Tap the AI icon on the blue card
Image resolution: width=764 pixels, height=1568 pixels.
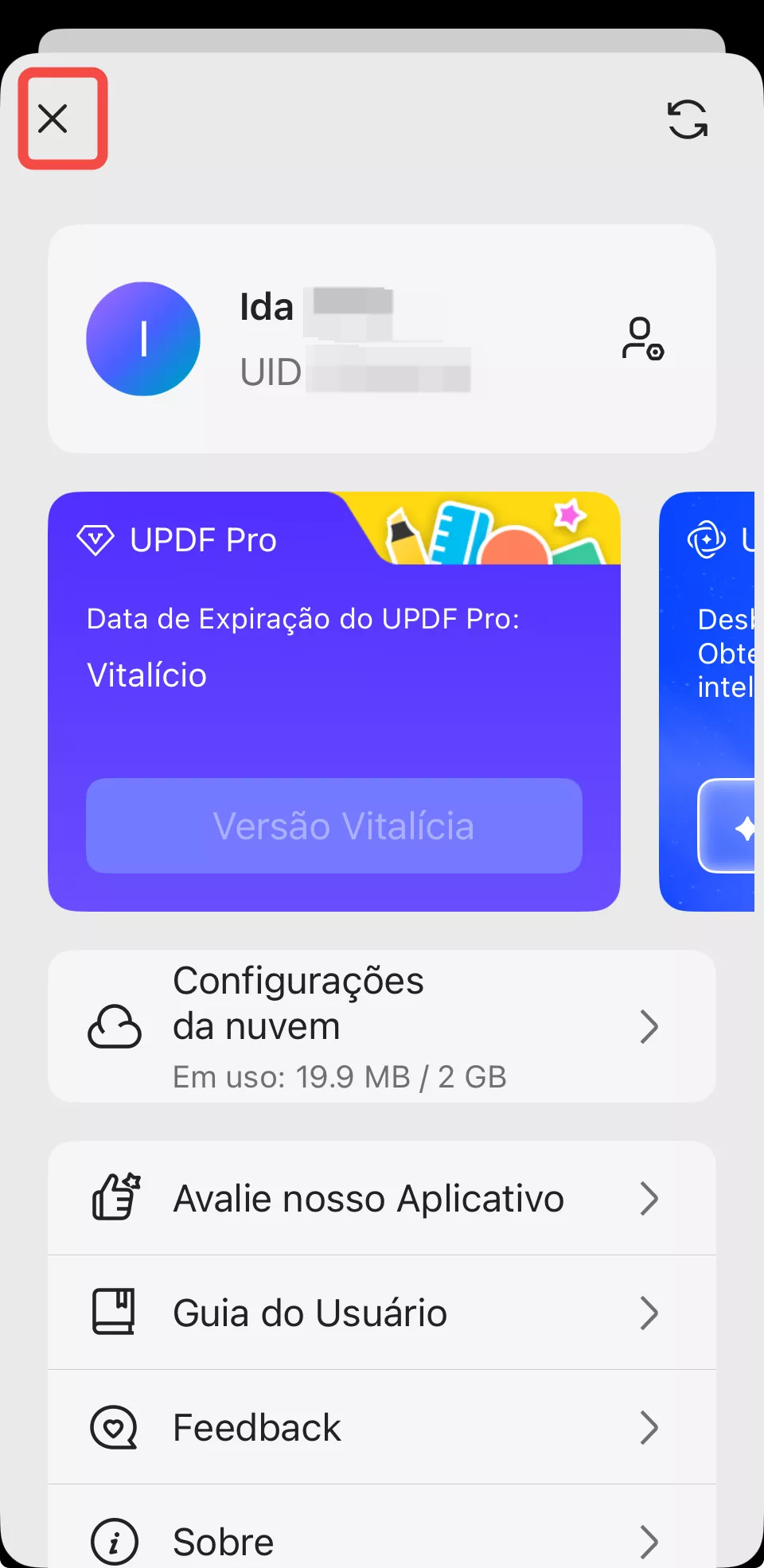tap(708, 538)
